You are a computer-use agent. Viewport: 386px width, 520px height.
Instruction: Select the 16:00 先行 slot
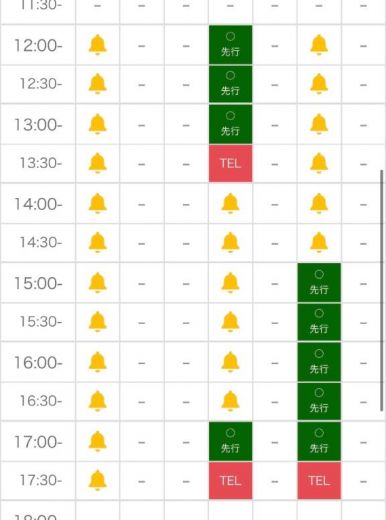[x=319, y=362]
